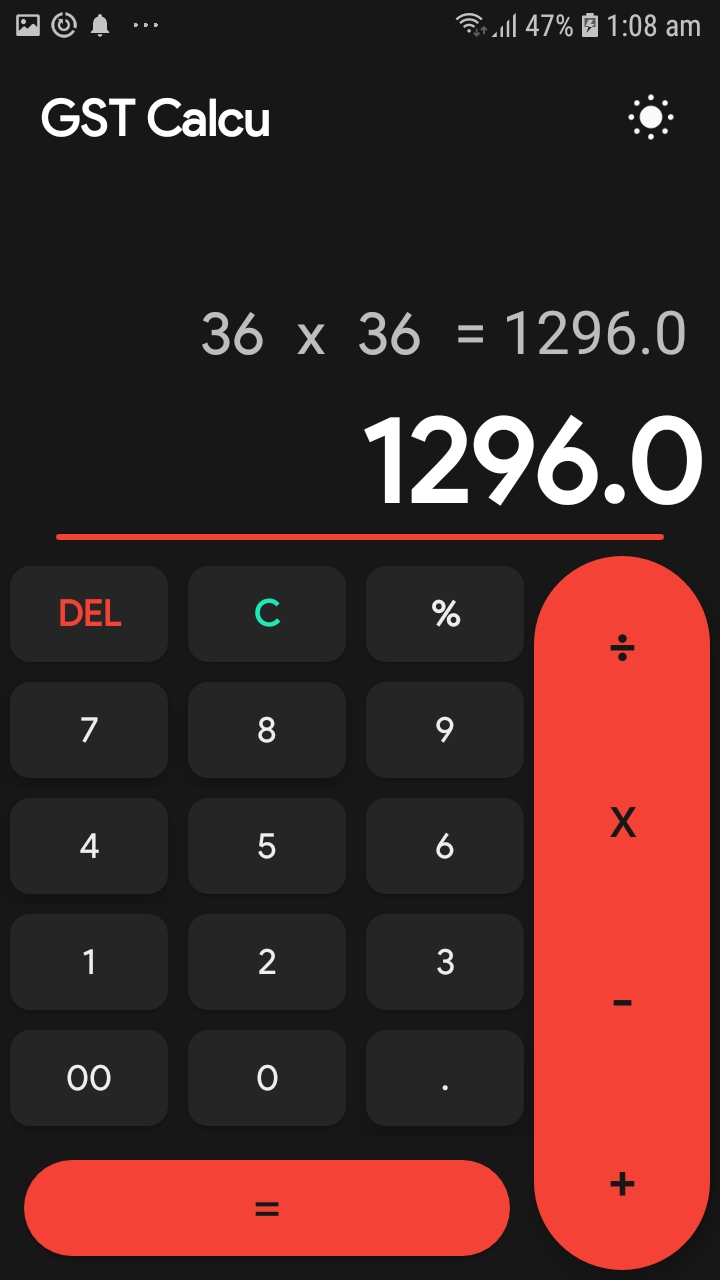
Task: Switch to light theme with sun icon
Action: click(x=650, y=119)
